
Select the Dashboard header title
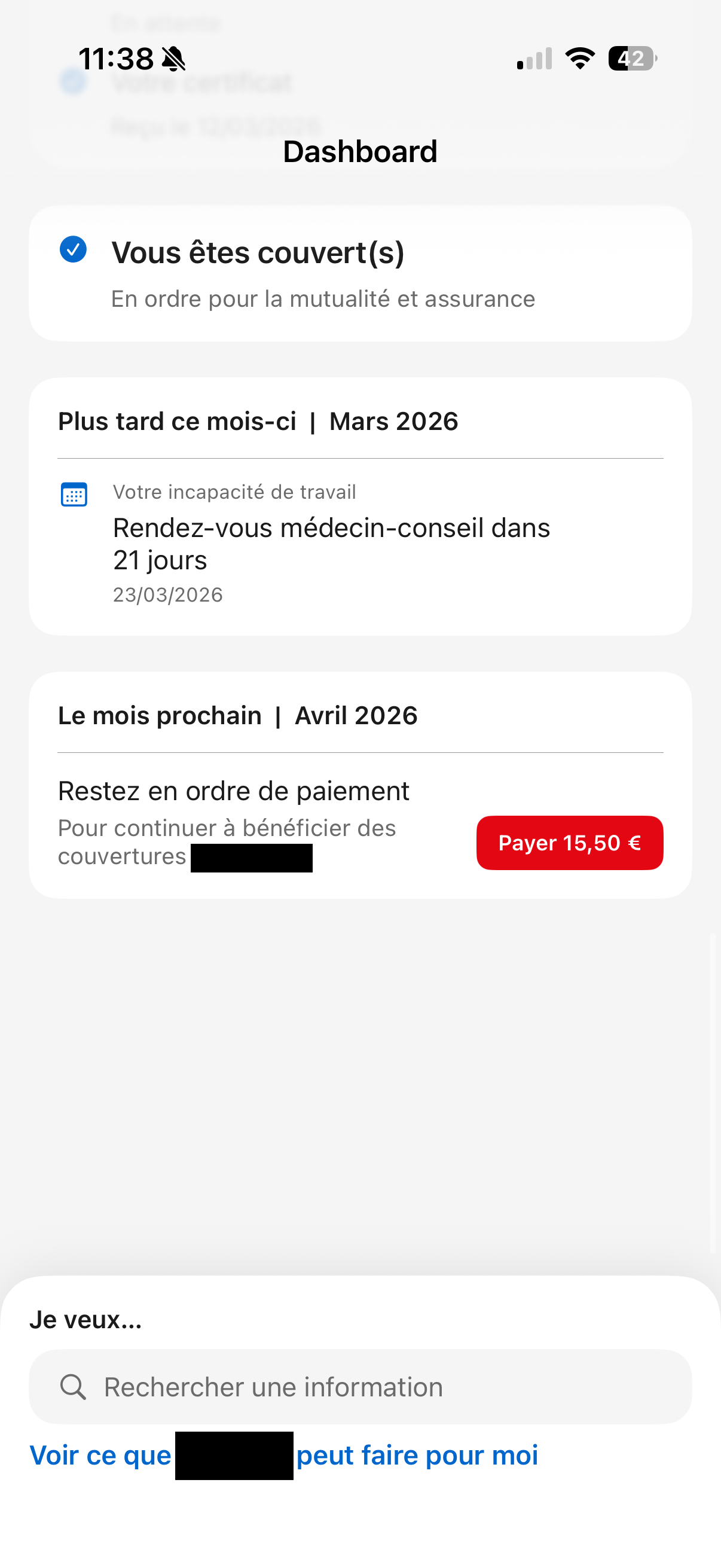pos(360,151)
